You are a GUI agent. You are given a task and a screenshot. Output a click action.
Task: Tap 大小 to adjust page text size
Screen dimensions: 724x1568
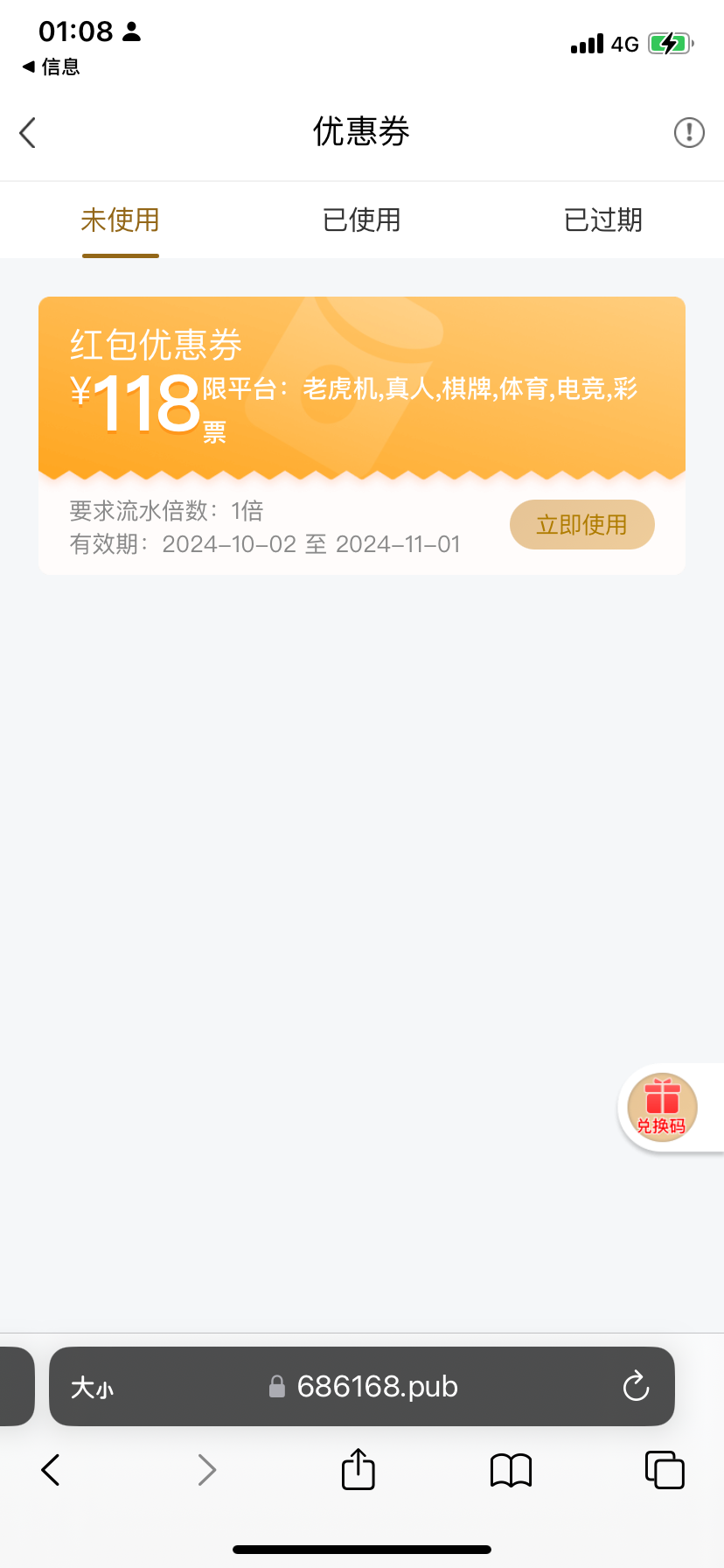pyautogui.click(x=93, y=1386)
